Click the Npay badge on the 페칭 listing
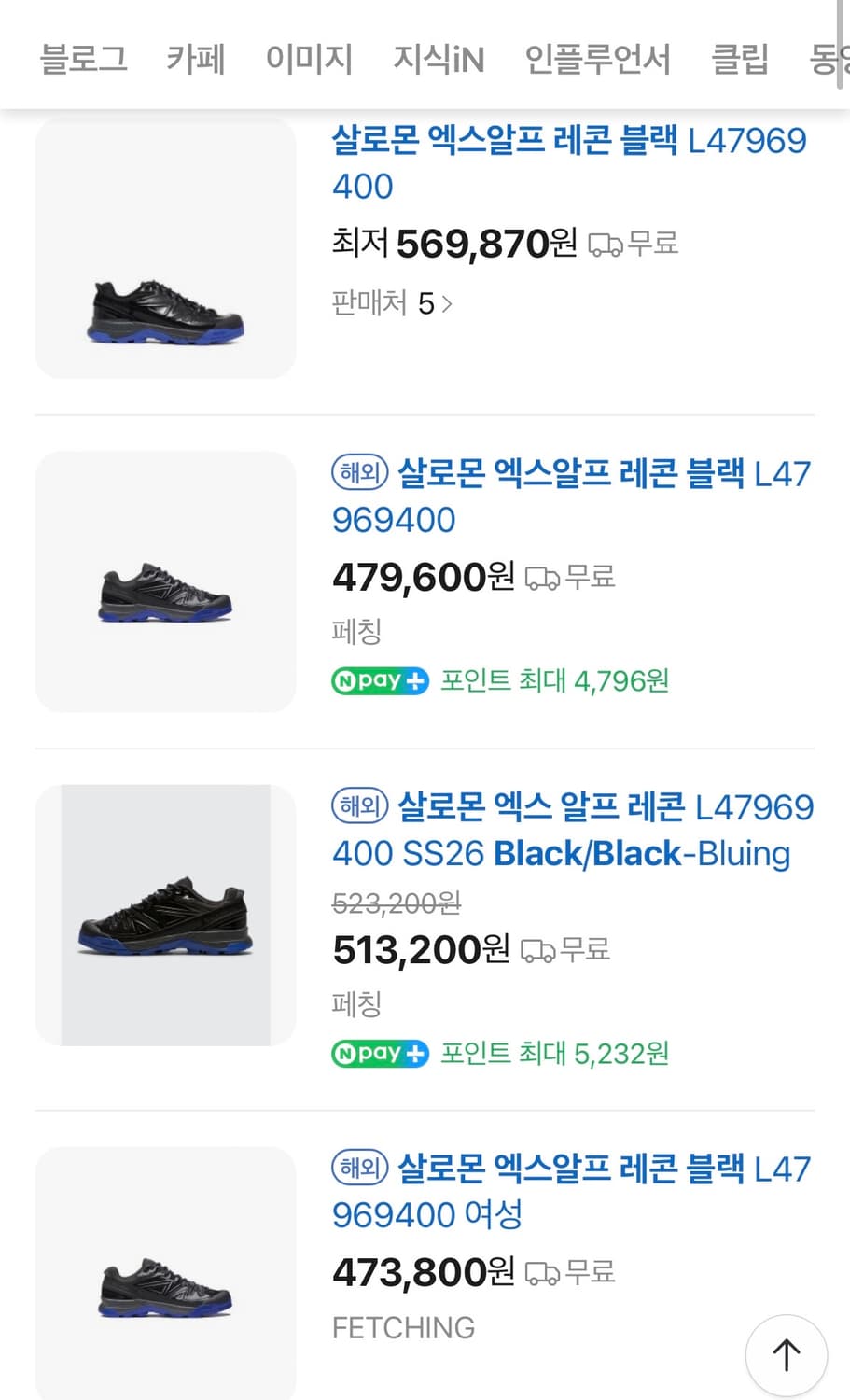The height and width of the screenshot is (1400, 850). (x=379, y=680)
